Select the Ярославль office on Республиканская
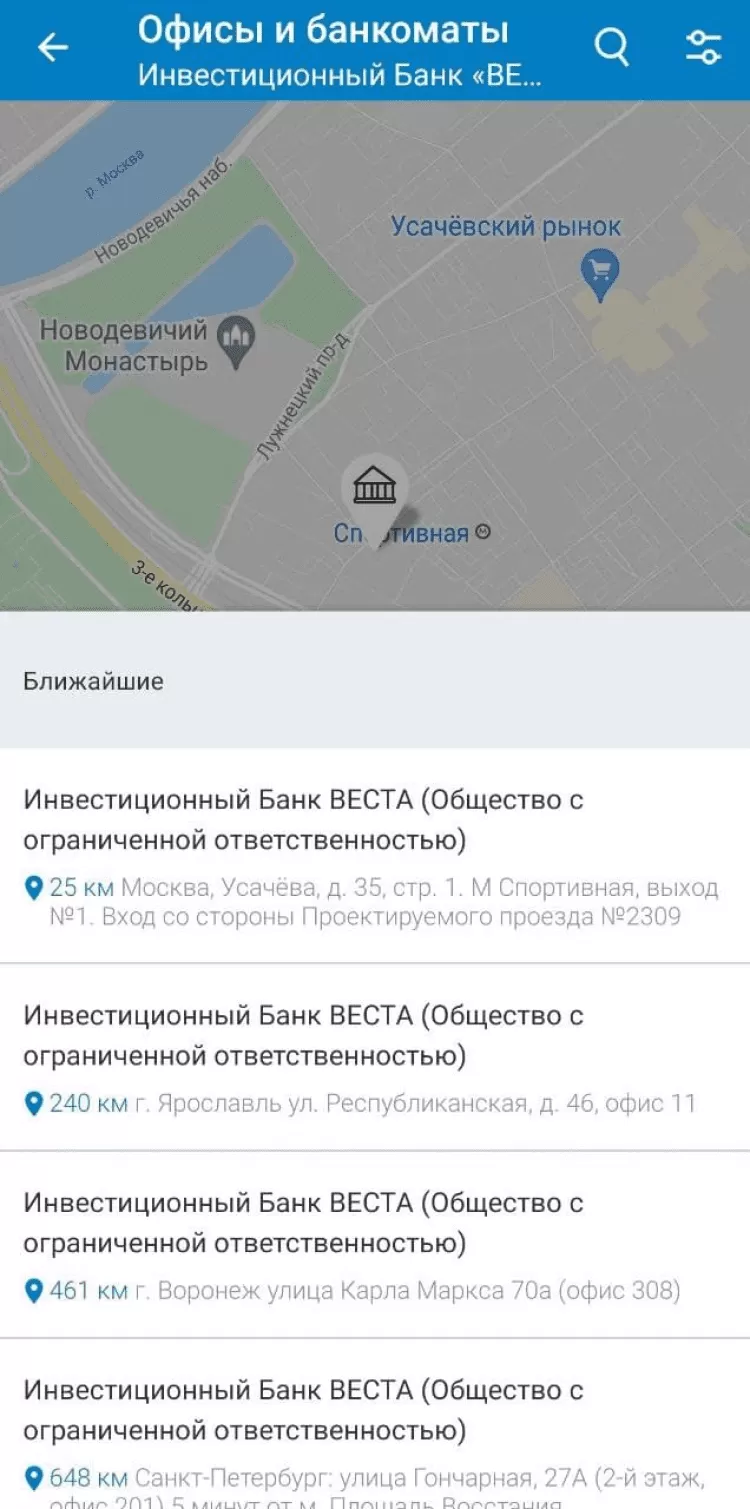Screen dimensions: 750x1509 (x=375, y=1057)
